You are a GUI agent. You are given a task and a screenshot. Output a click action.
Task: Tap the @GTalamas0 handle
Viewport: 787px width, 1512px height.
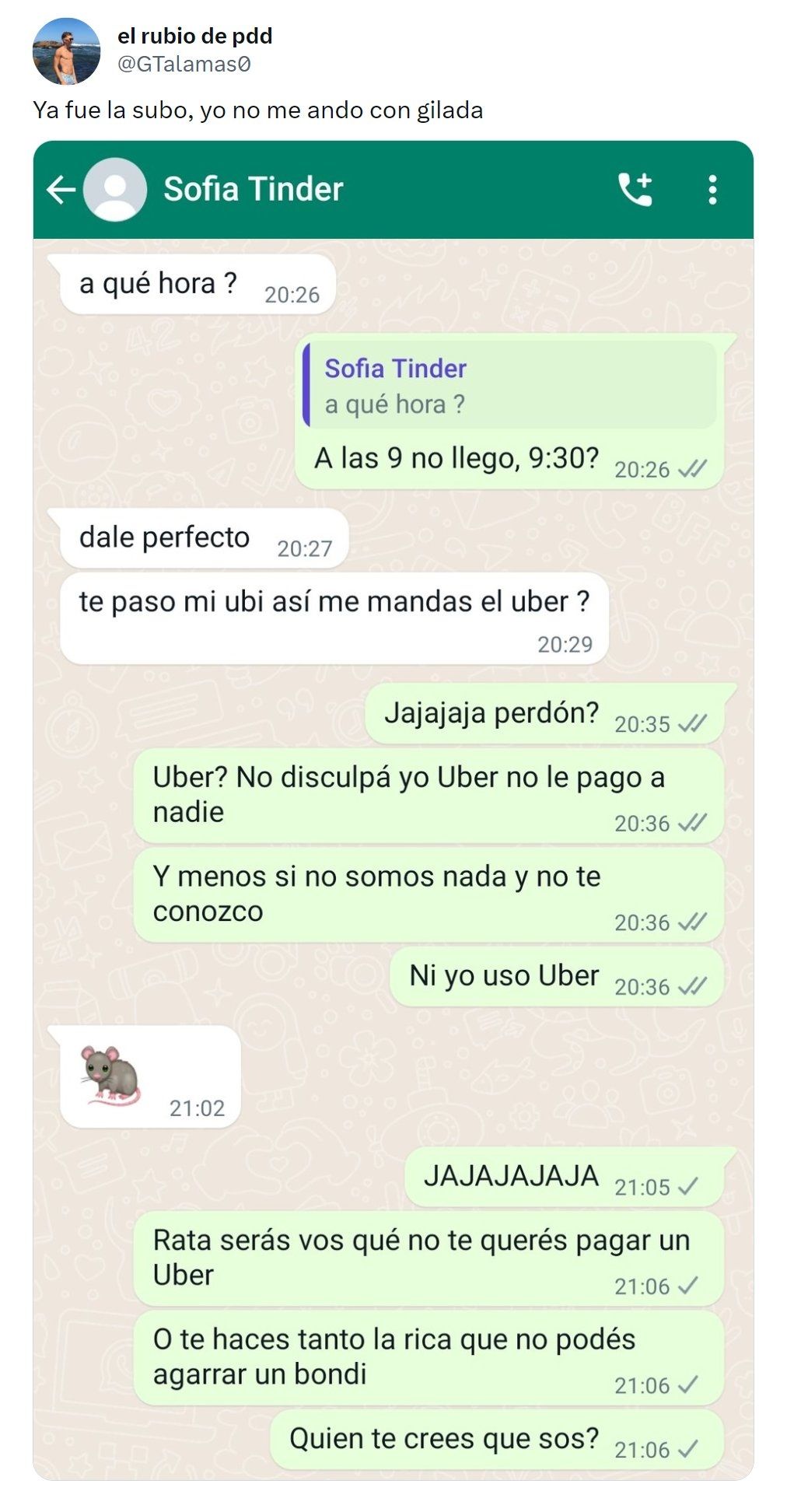[184, 64]
